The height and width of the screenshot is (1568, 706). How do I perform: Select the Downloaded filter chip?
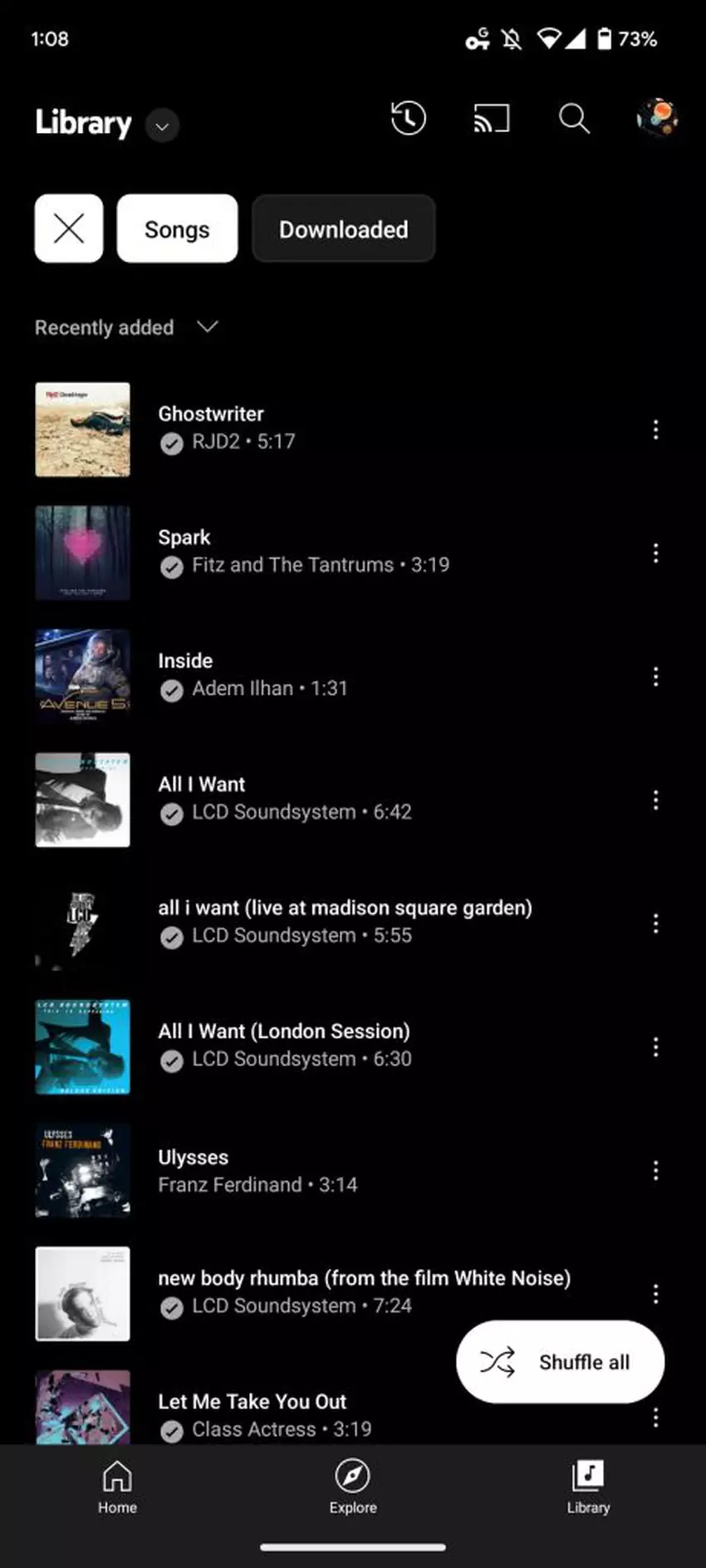[343, 228]
